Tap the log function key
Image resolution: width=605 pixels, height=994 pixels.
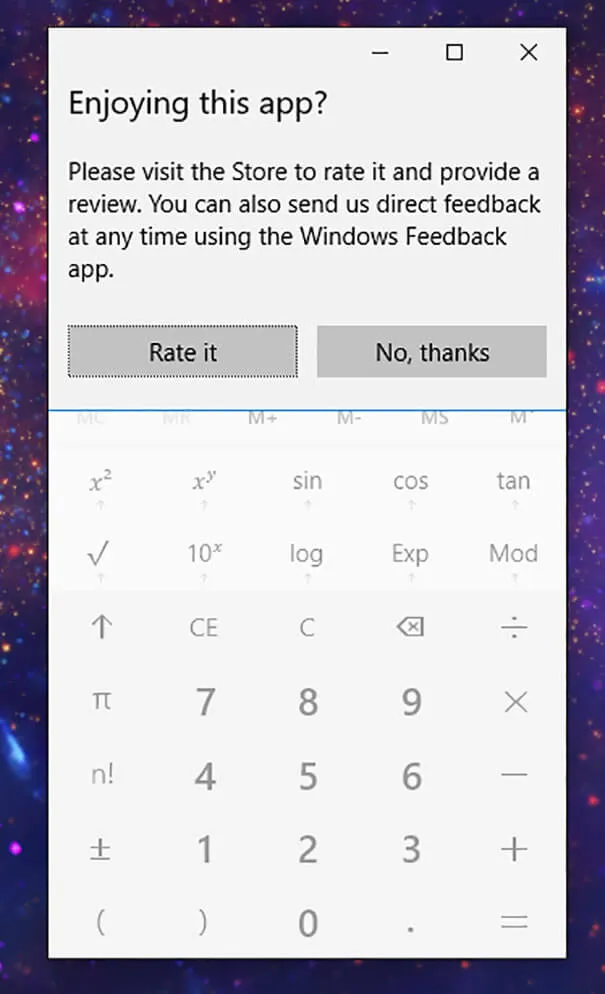[307, 554]
